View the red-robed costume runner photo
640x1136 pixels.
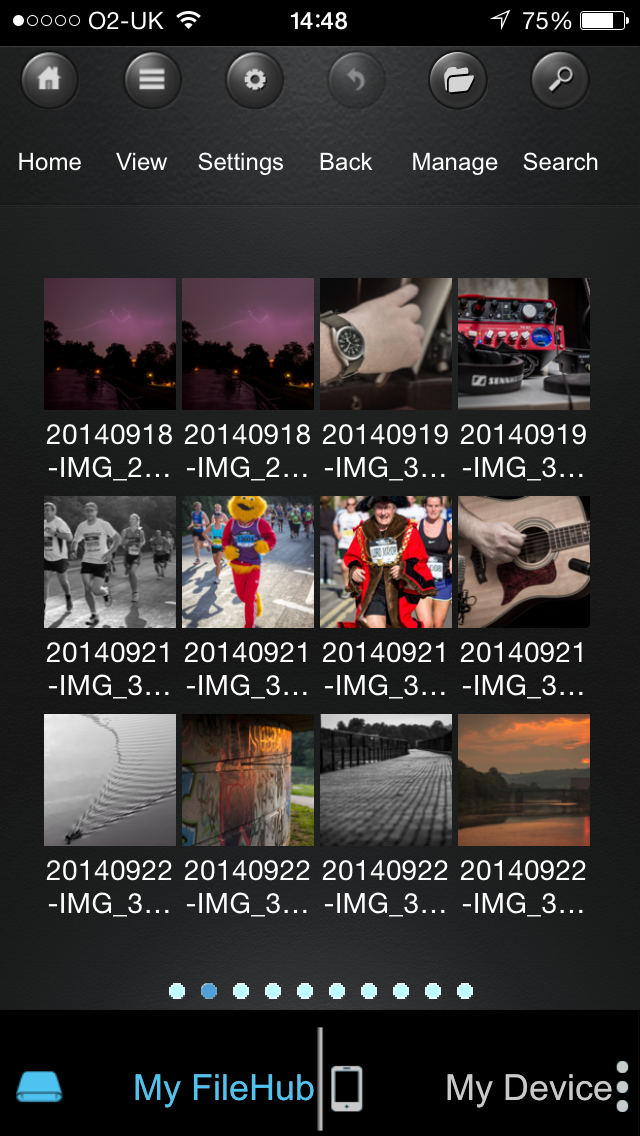(385, 561)
